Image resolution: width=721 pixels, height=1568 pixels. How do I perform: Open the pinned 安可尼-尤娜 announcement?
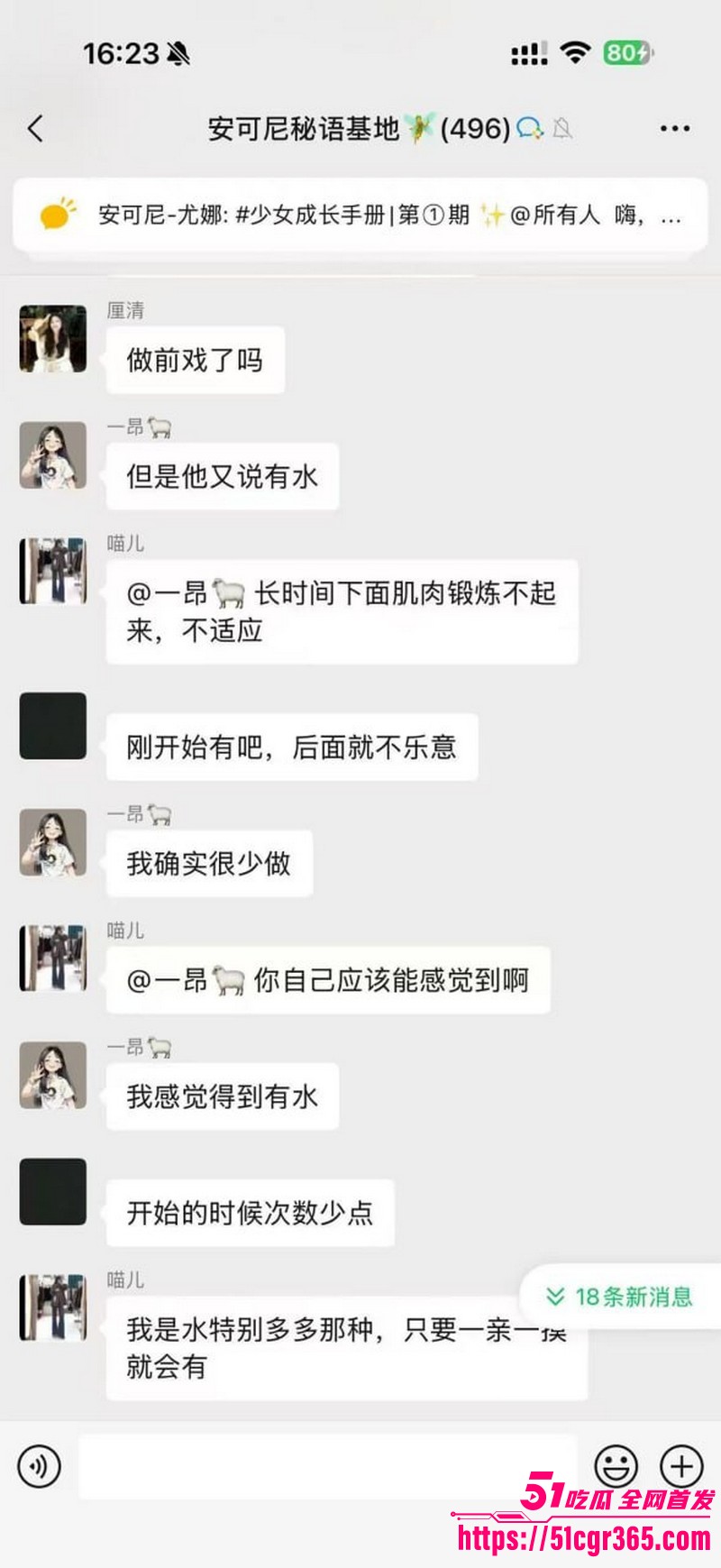[x=360, y=215]
